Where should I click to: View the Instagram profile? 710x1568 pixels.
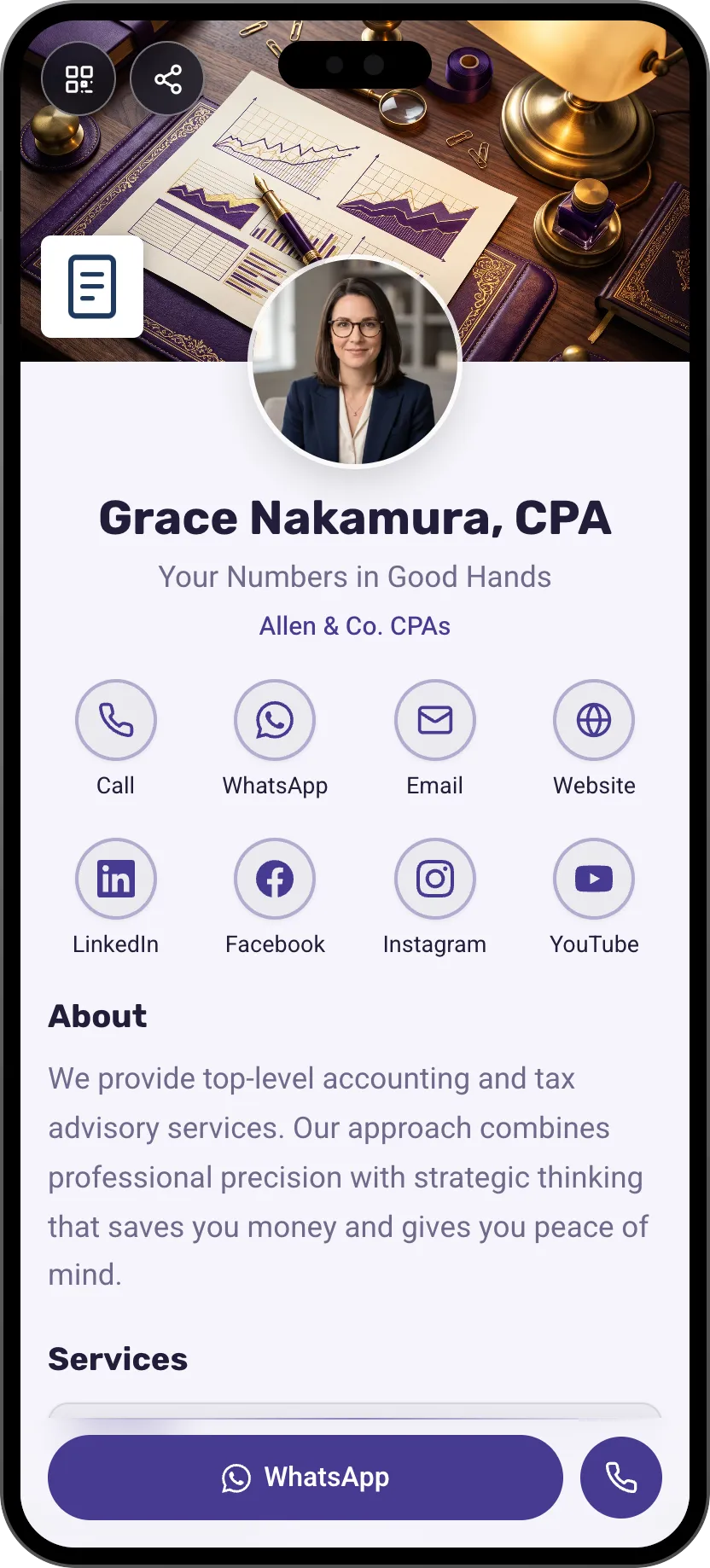point(435,879)
